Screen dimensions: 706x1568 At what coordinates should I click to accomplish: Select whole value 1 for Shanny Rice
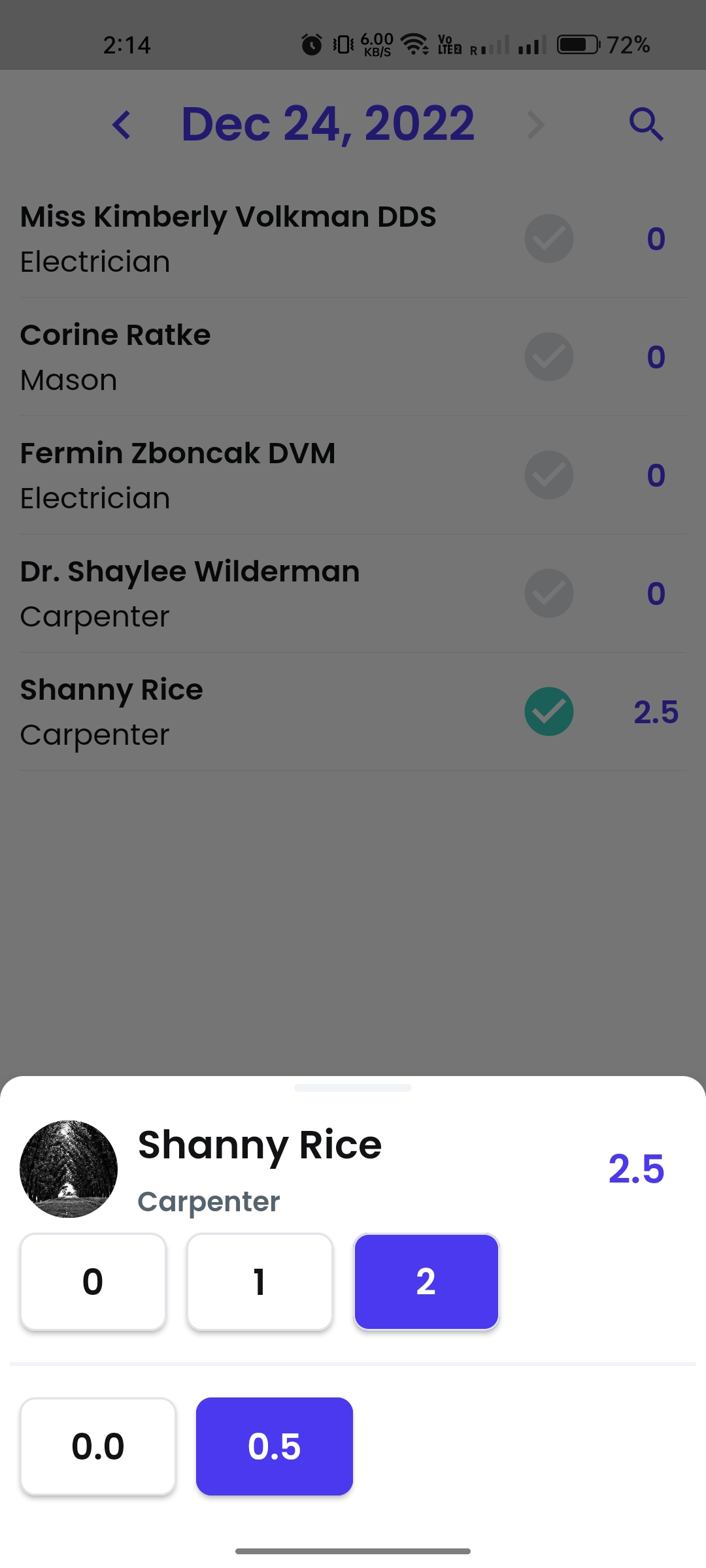pyautogui.click(x=260, y=1282)
